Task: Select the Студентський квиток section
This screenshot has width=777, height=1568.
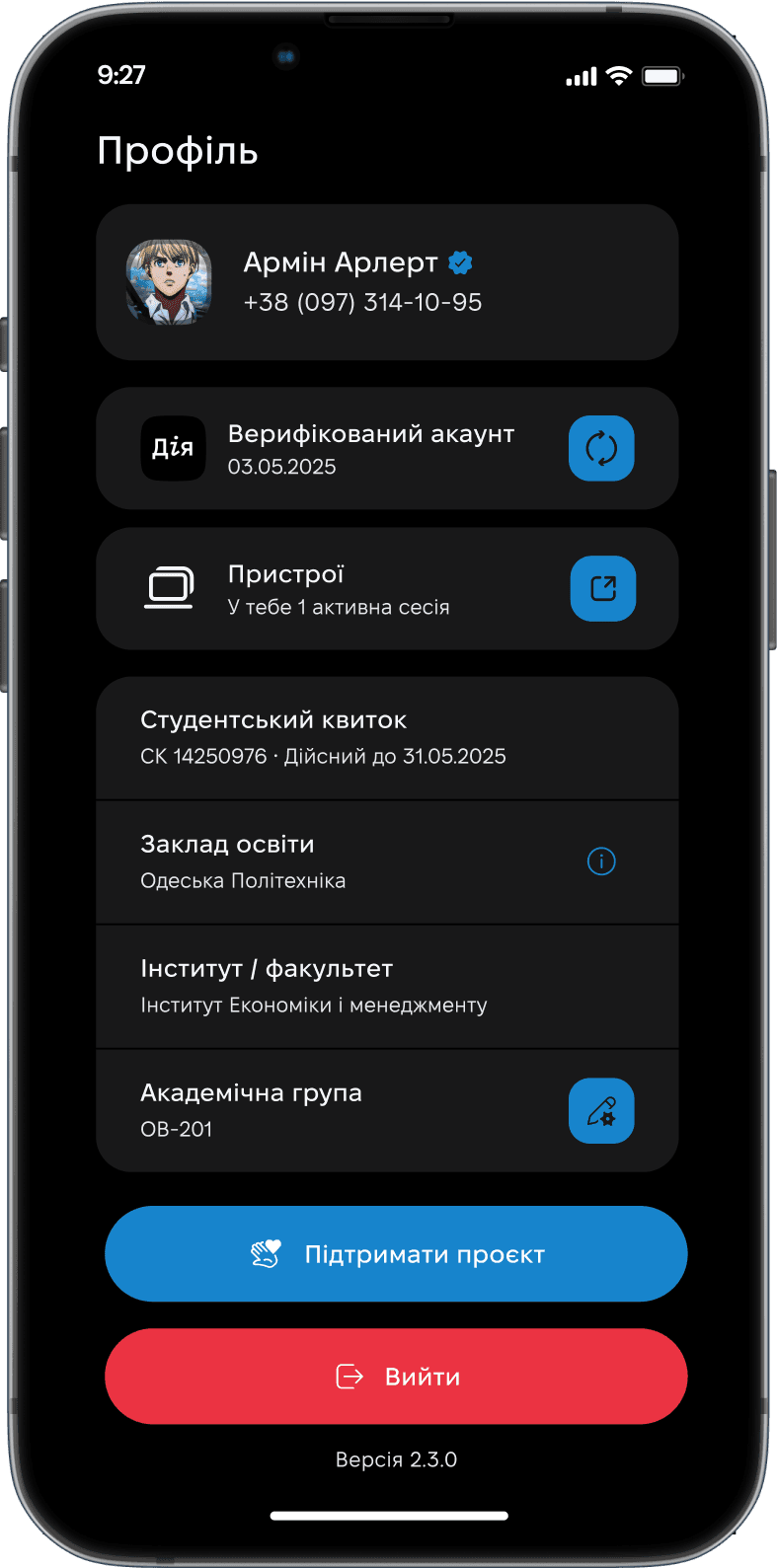Action: 387,736
